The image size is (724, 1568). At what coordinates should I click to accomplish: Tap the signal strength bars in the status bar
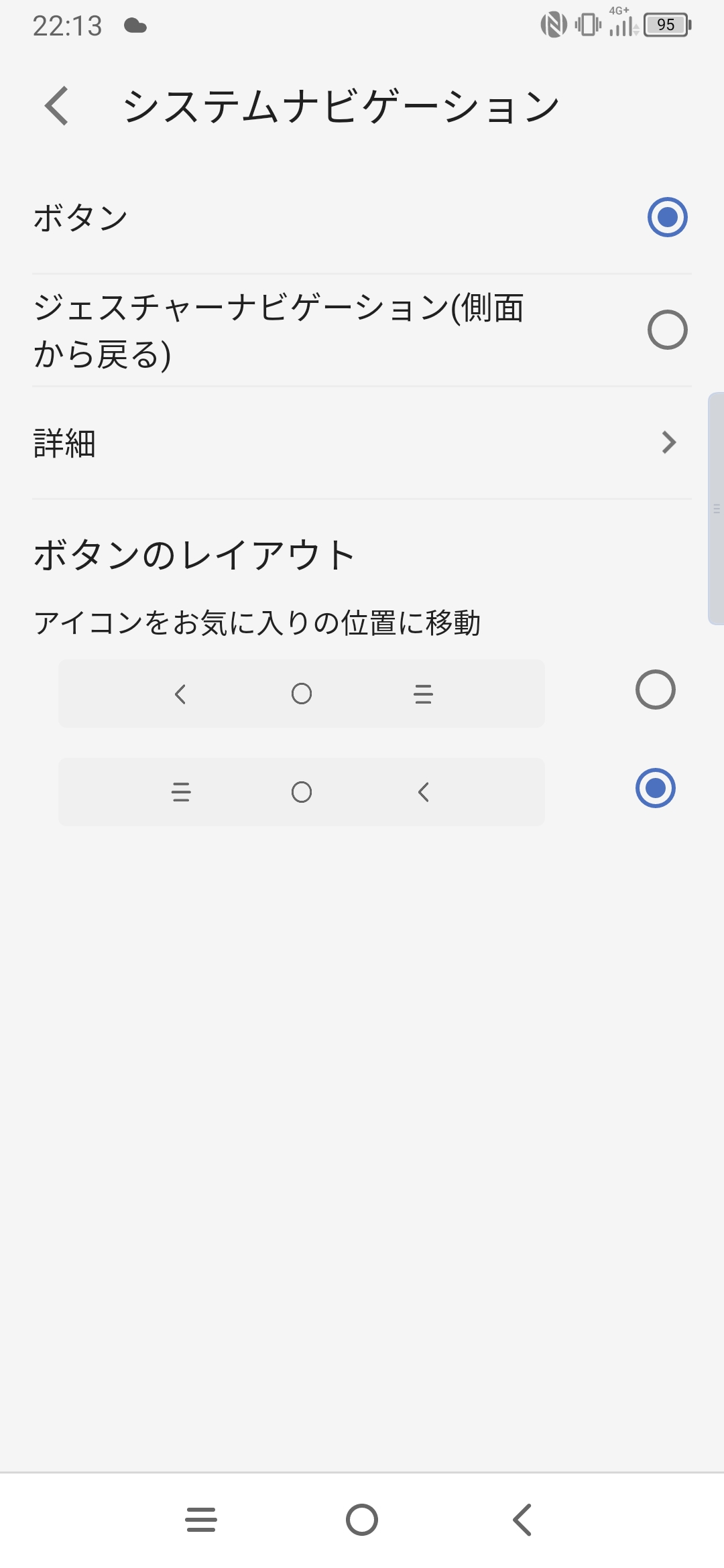pyautogui.click(x=620, y=25)
